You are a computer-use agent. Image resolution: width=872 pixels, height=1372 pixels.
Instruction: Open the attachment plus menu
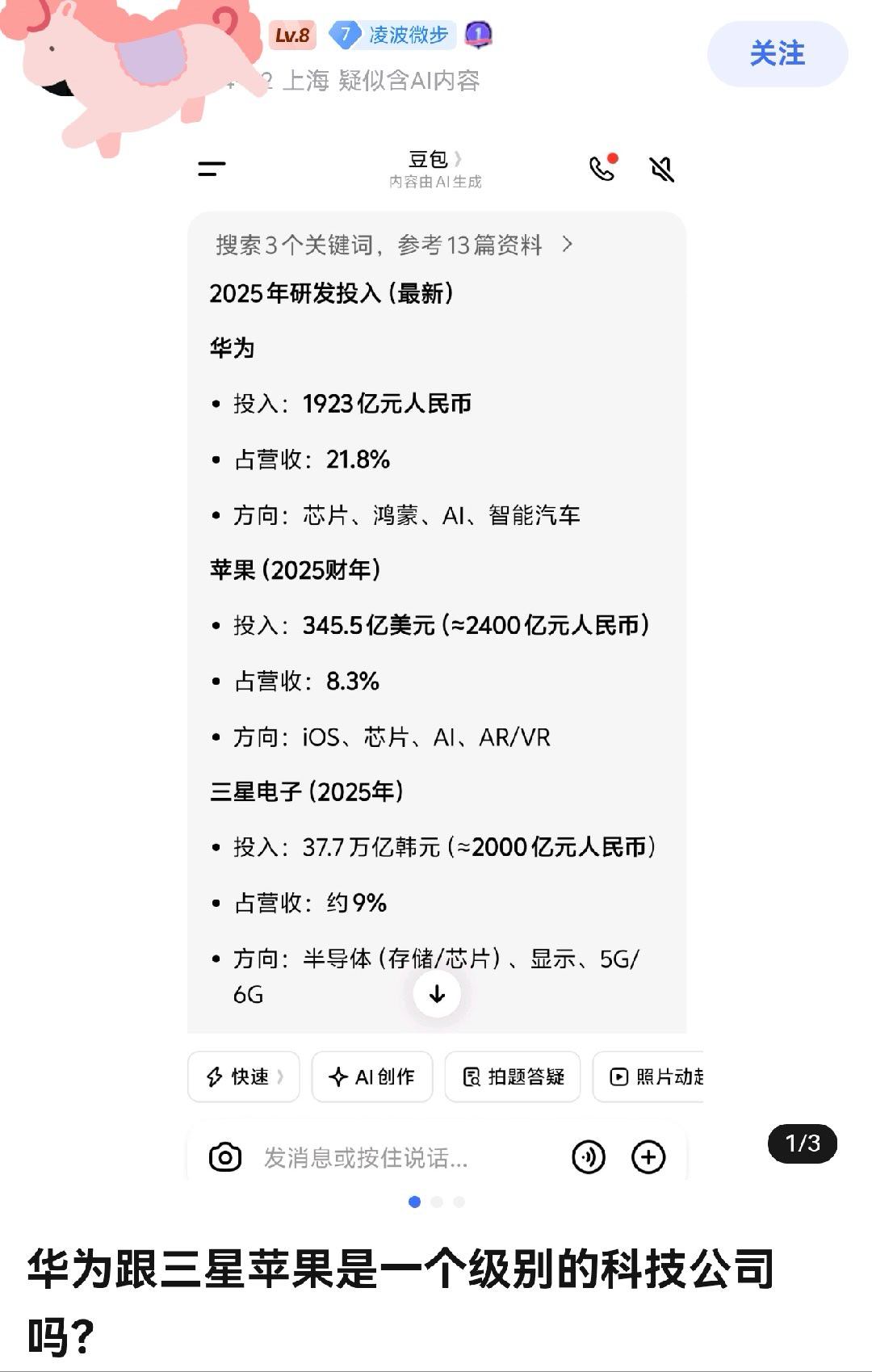click(648, 1156)
